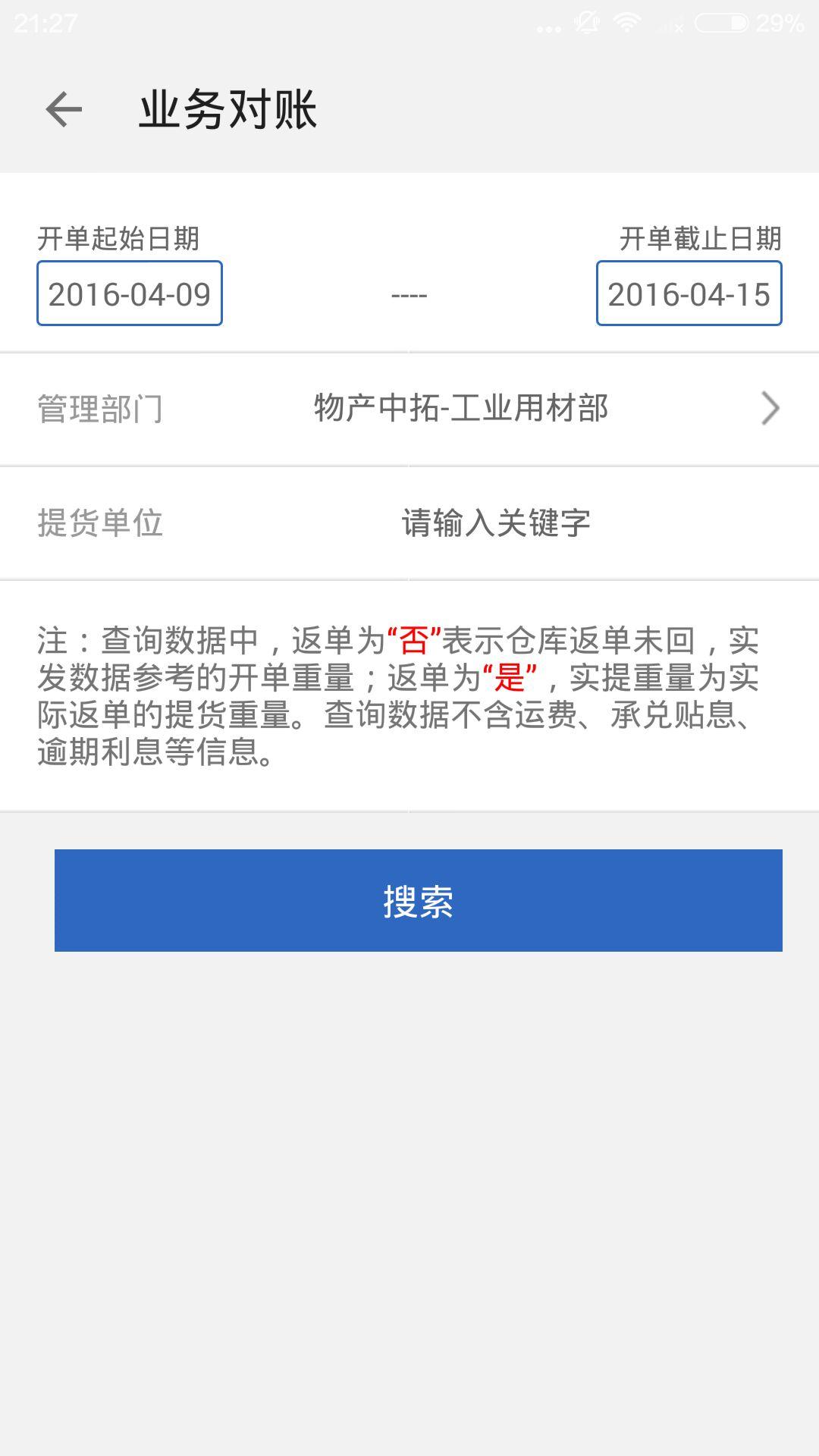The width and height of the screenshot is (819, 1456).
Task: Go back from 业务对账 screen
Action: [x=64, y=110]
